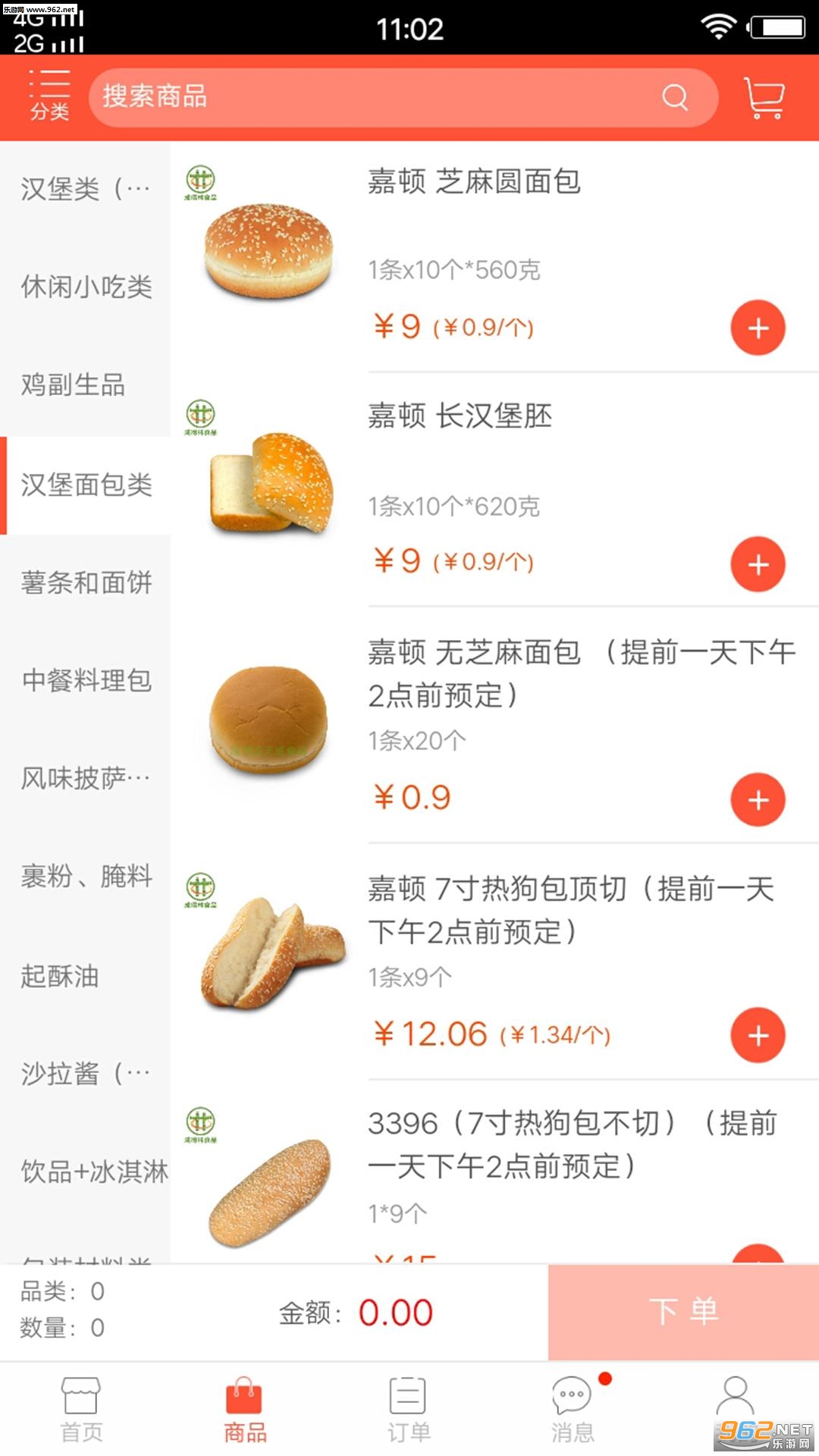819x1456 pixels.
Task: Open the 中餐料理包 category
Action: [x=86, y=680]
